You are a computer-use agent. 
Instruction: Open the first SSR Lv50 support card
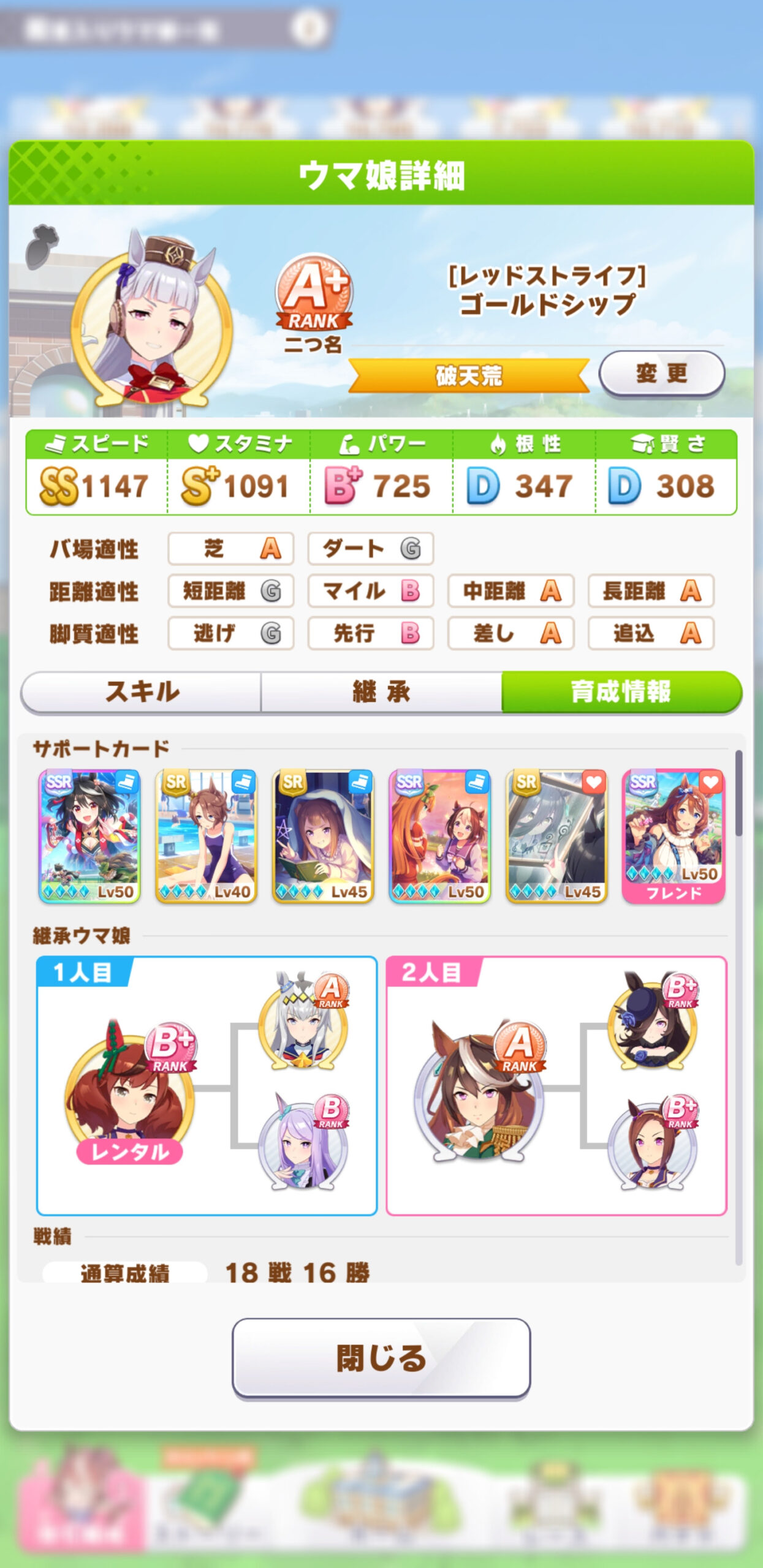click(x=89, y=836)
